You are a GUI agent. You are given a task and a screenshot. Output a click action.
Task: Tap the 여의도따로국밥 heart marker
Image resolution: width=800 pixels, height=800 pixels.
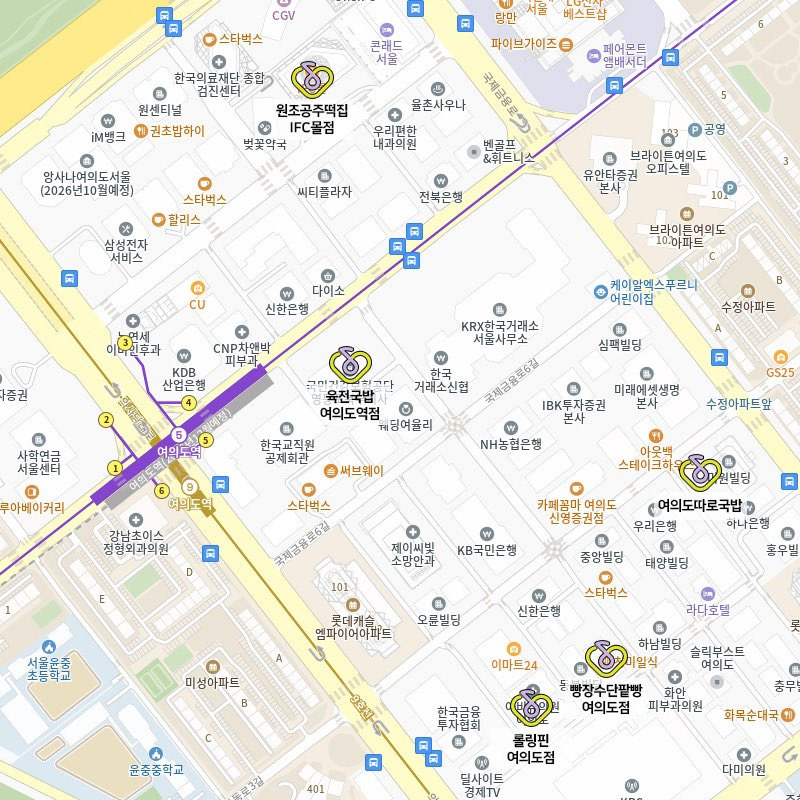click(x=700, y=473)
